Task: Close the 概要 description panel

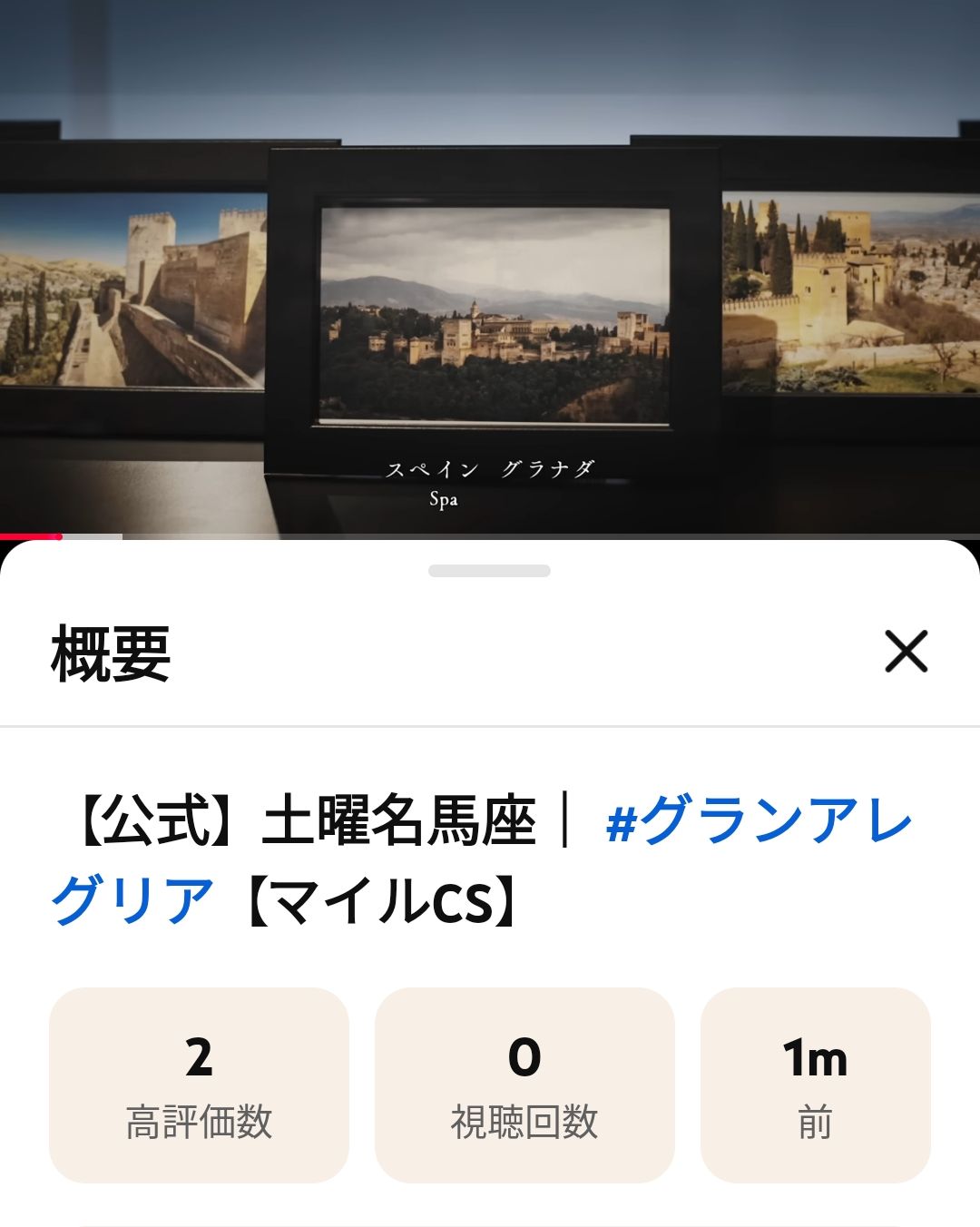Action: (906, 652)
